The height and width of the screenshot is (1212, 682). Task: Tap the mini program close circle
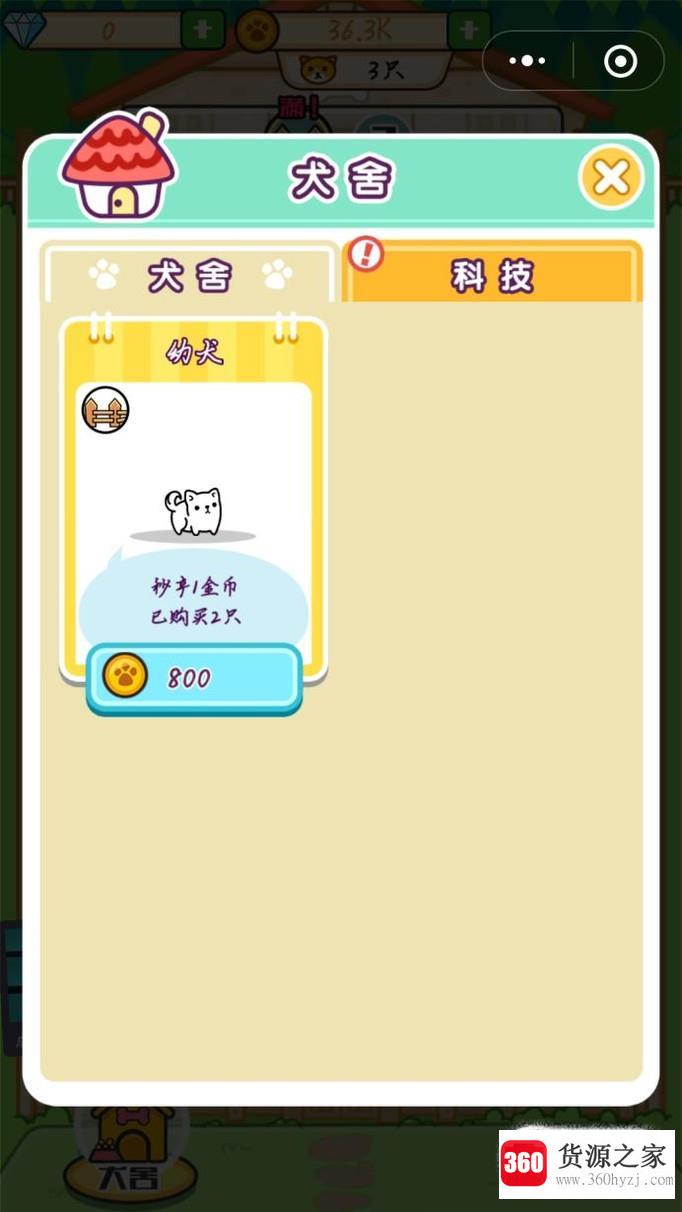pyautogui.click(x=620, y=61)
